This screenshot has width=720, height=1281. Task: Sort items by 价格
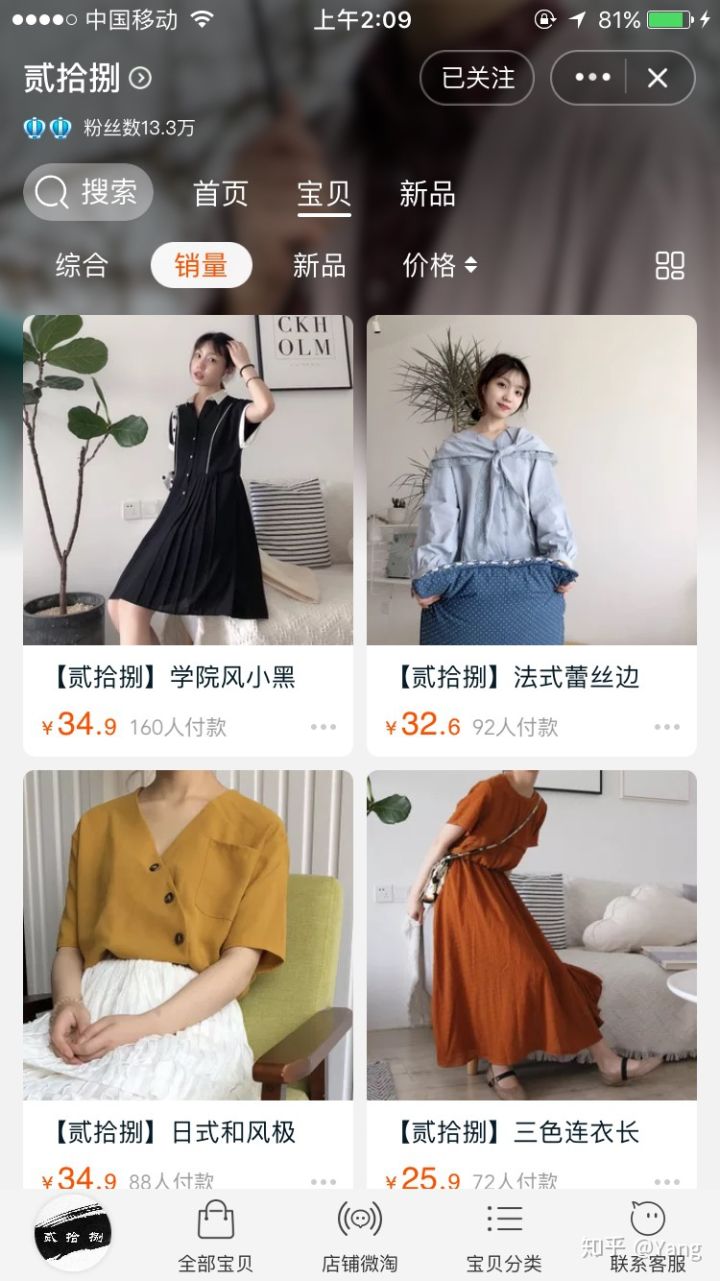[439, 265]
